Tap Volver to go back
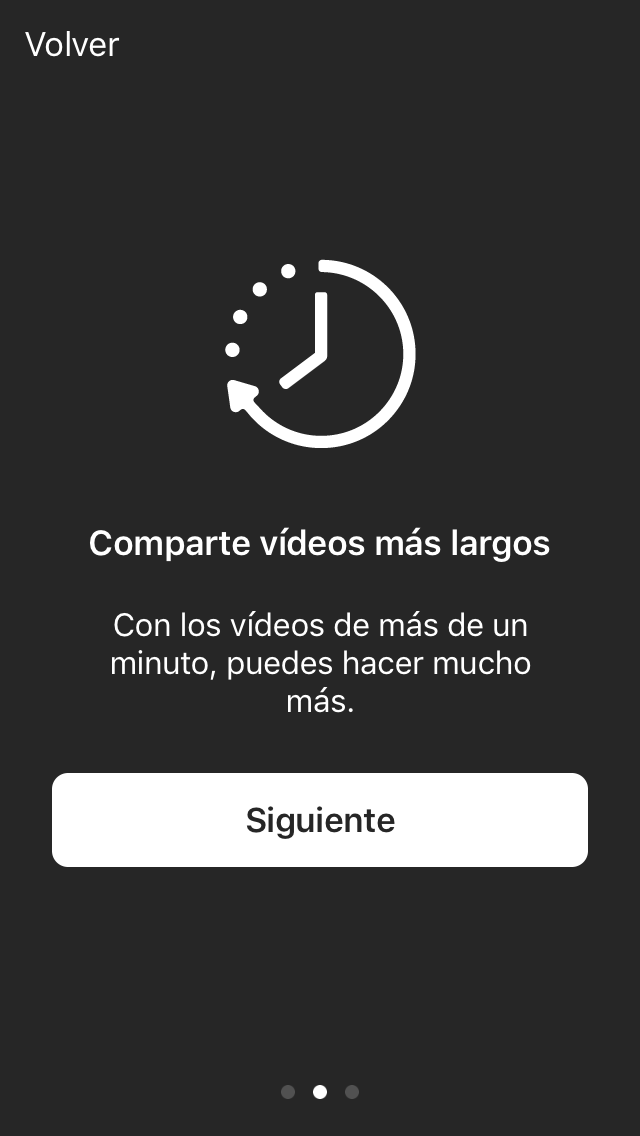This screenshot has width=640, height=1136. pyautogui.click(x=72, y=45)
